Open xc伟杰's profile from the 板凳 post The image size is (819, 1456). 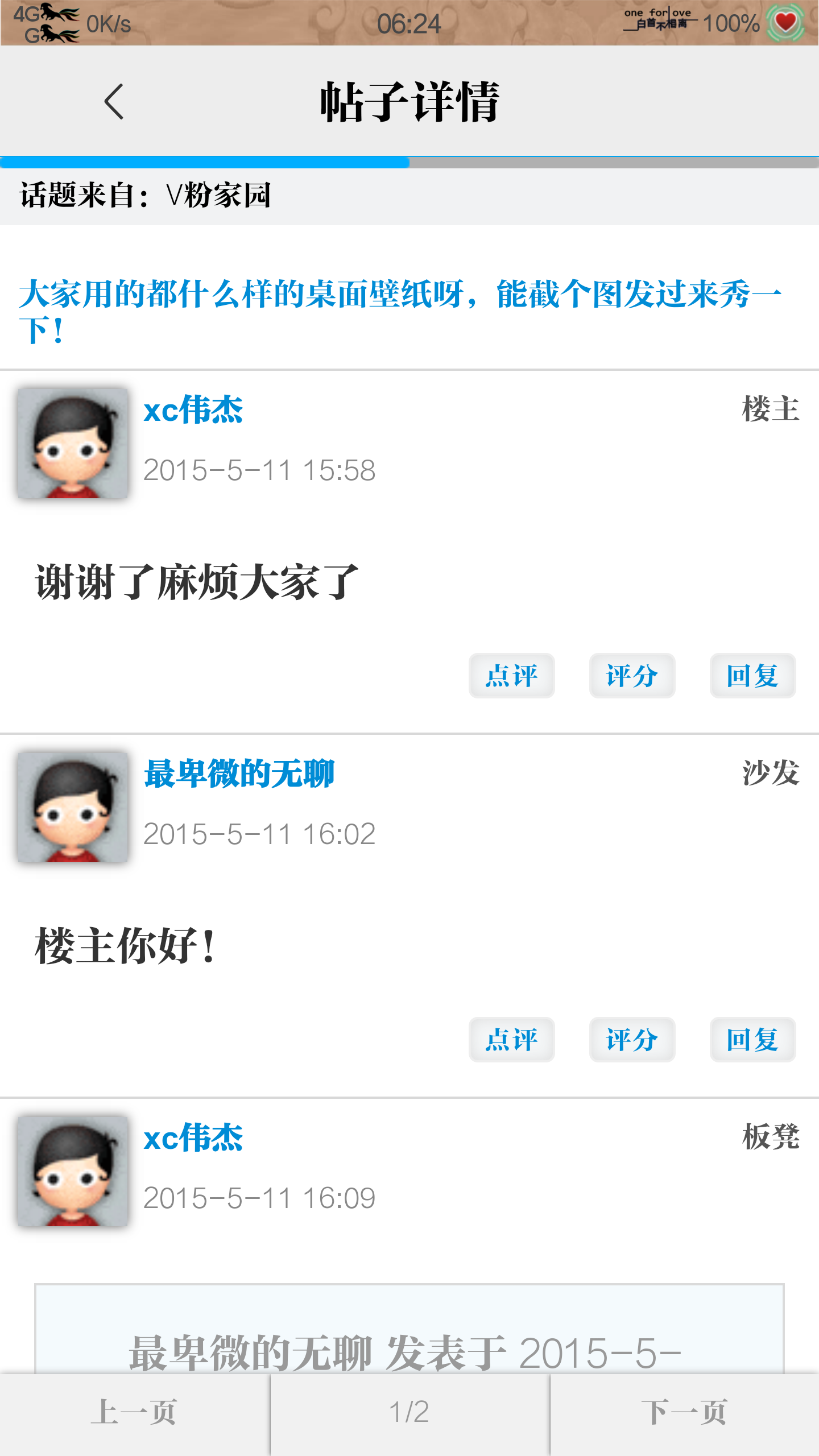193,1137
